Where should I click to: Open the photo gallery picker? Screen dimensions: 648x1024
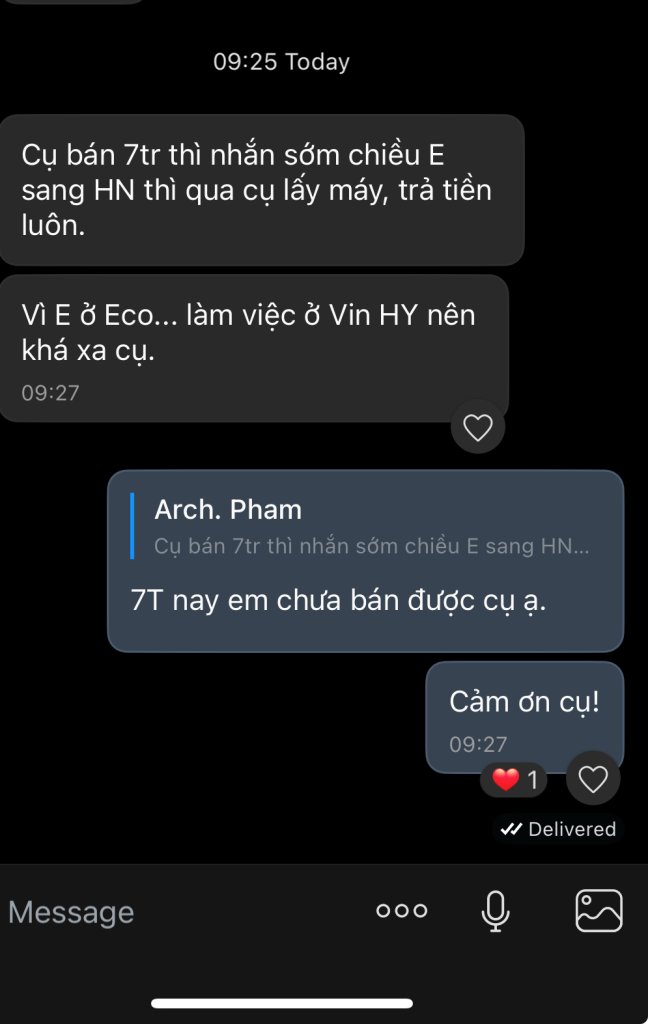(x=599, y=911)
